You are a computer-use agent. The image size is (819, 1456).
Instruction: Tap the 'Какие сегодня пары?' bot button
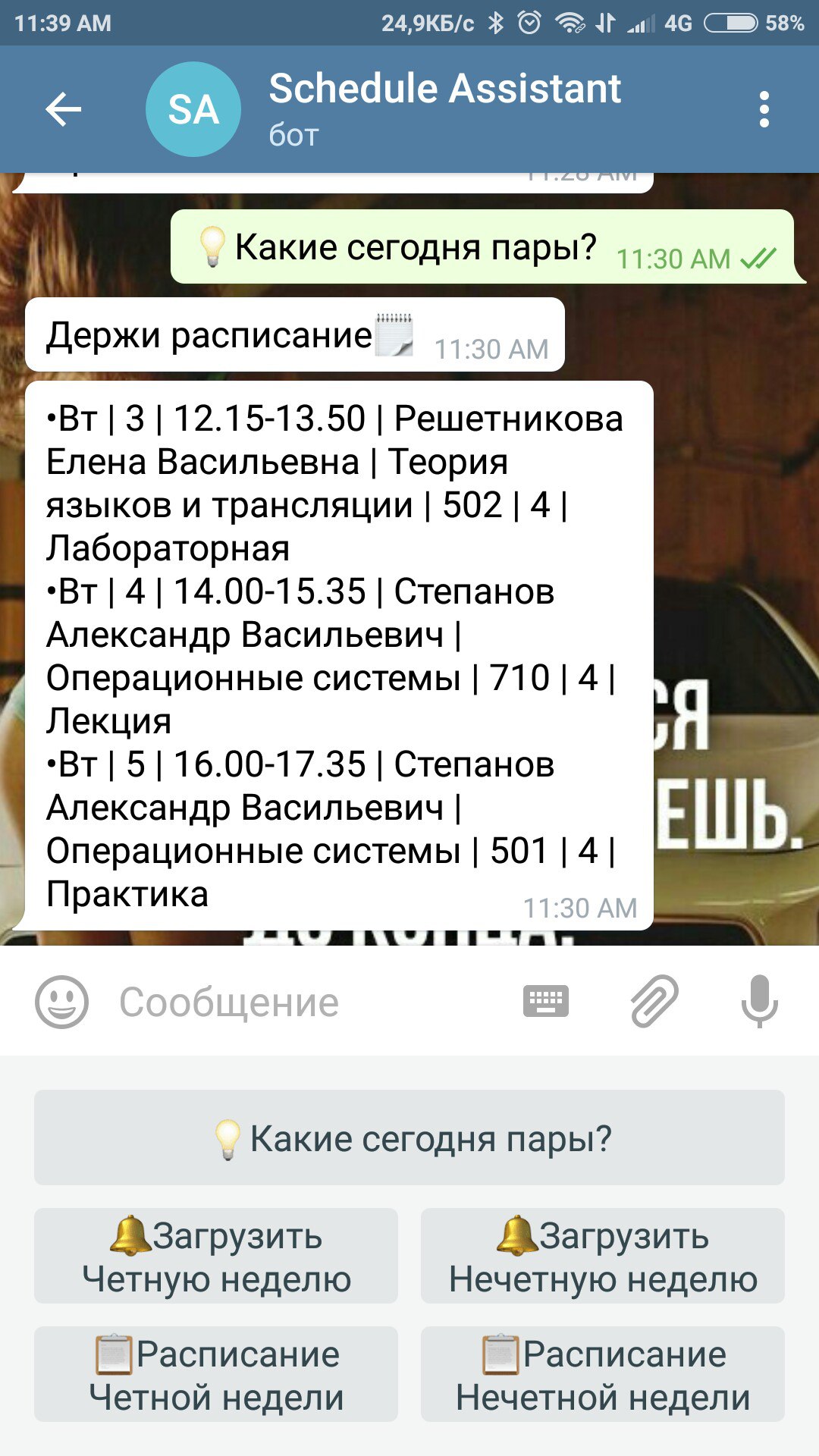[x=409, y=1137]
